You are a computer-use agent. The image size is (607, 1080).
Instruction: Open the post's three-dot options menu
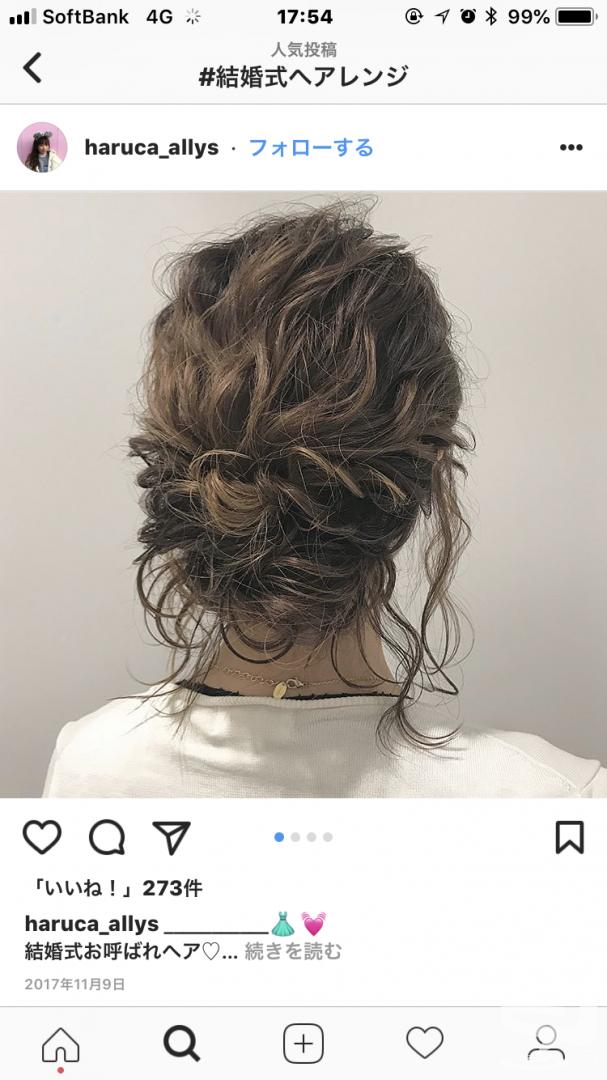pos(571,147)
